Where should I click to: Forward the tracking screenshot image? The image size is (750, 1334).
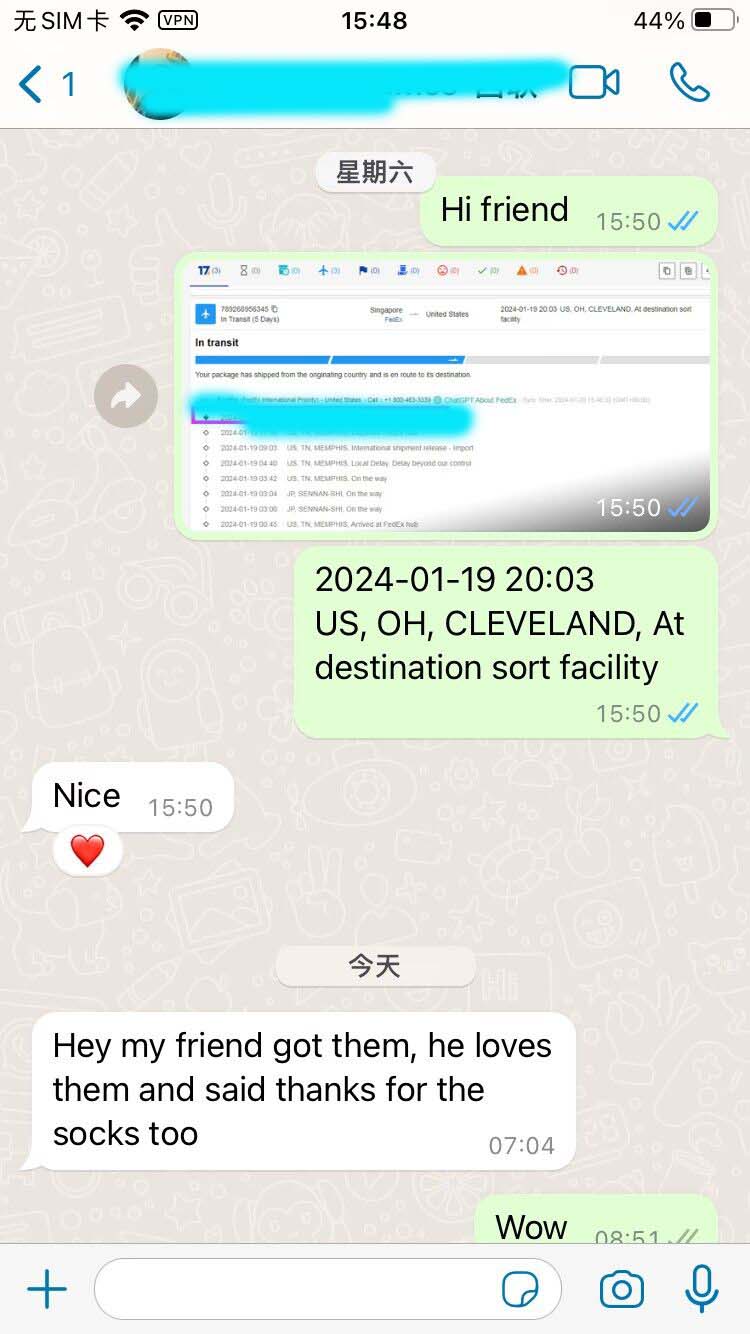click(x=126, y=397)
